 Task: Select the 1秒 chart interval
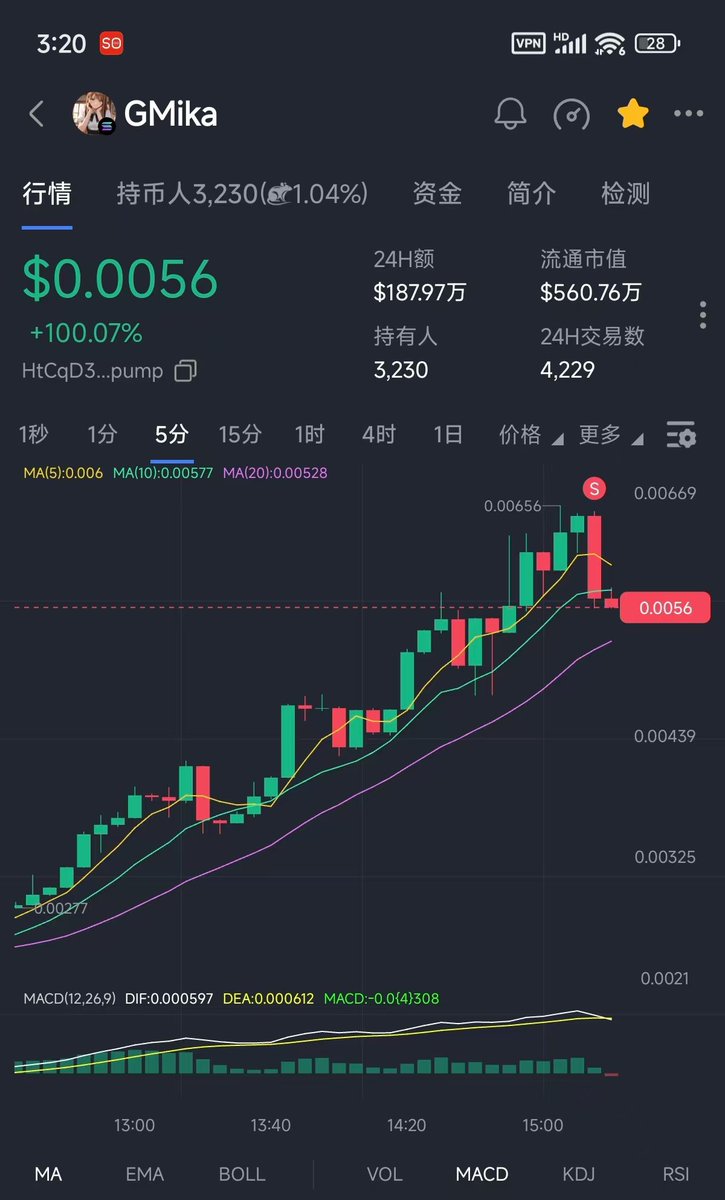(34, 434)
